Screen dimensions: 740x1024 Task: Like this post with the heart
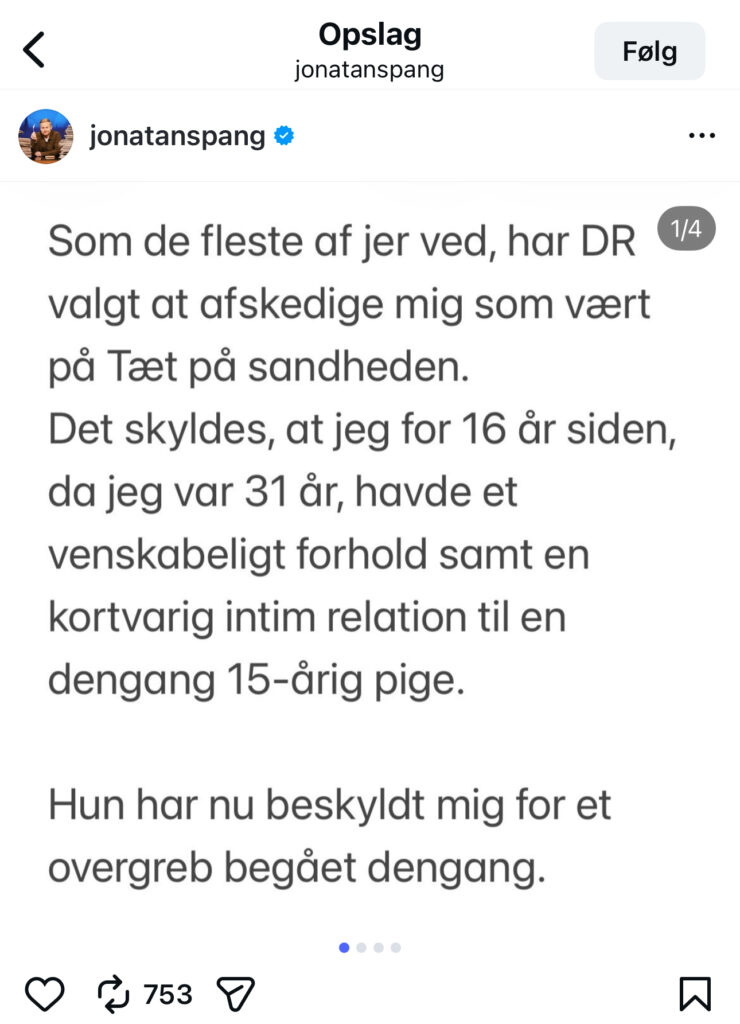pos(44,993)
